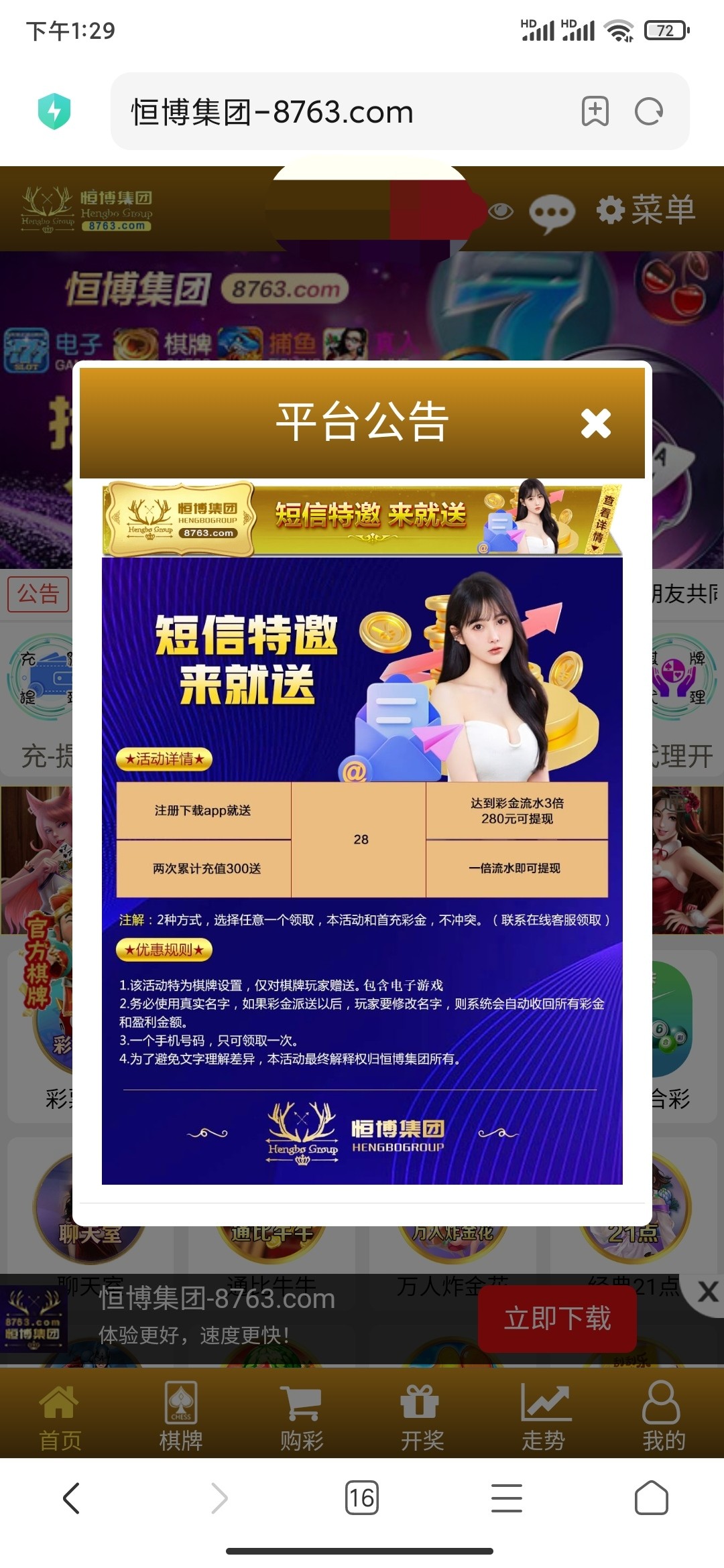Toggle the eye visibility icon
The width and height of the screenshot is (724, 1568).
[501, 212]
